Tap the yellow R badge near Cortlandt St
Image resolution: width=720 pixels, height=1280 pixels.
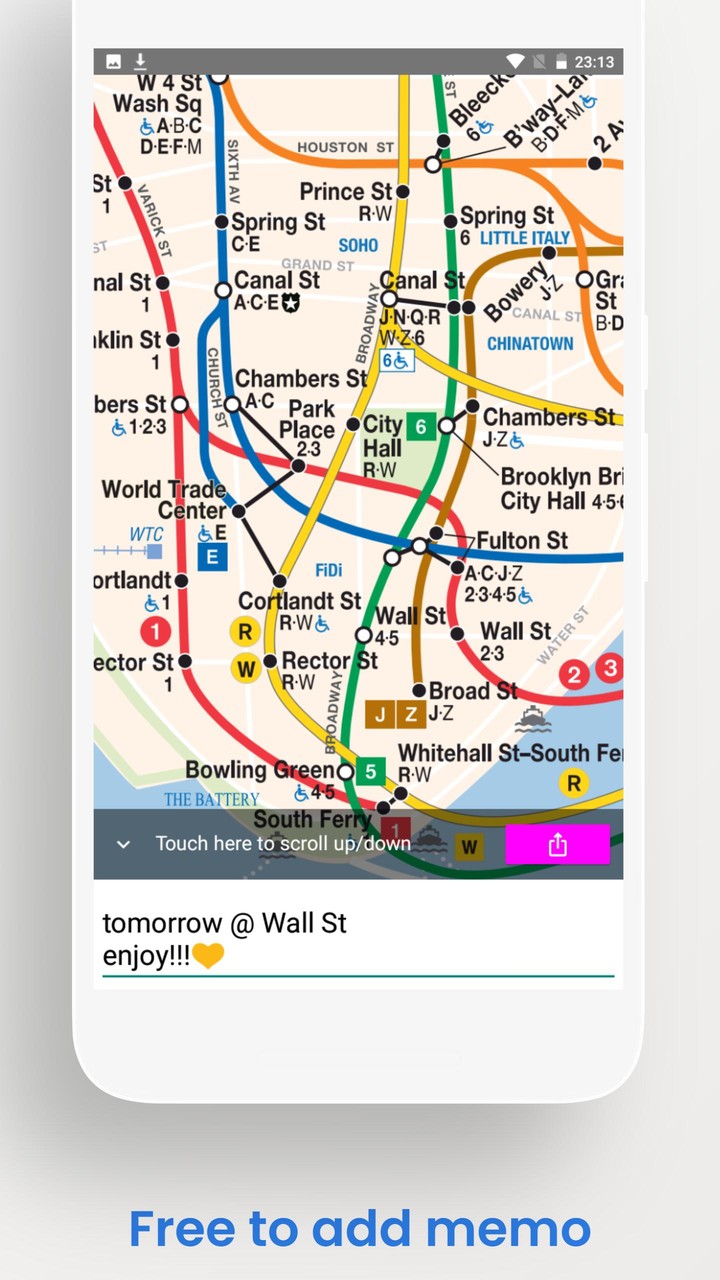point(244,631)
